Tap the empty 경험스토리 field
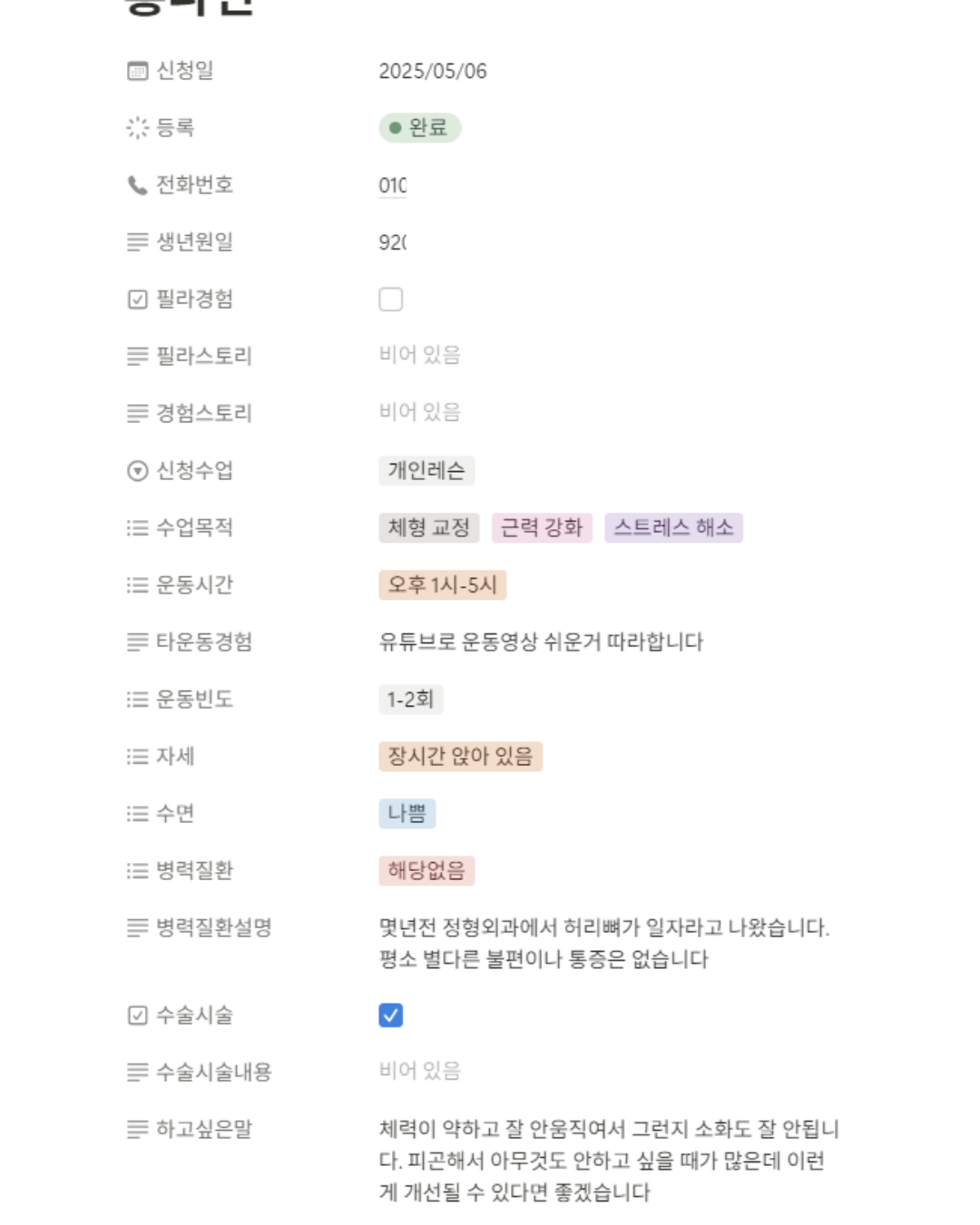The width and height of the screenshot is (980, 1225). pos(419,412)
